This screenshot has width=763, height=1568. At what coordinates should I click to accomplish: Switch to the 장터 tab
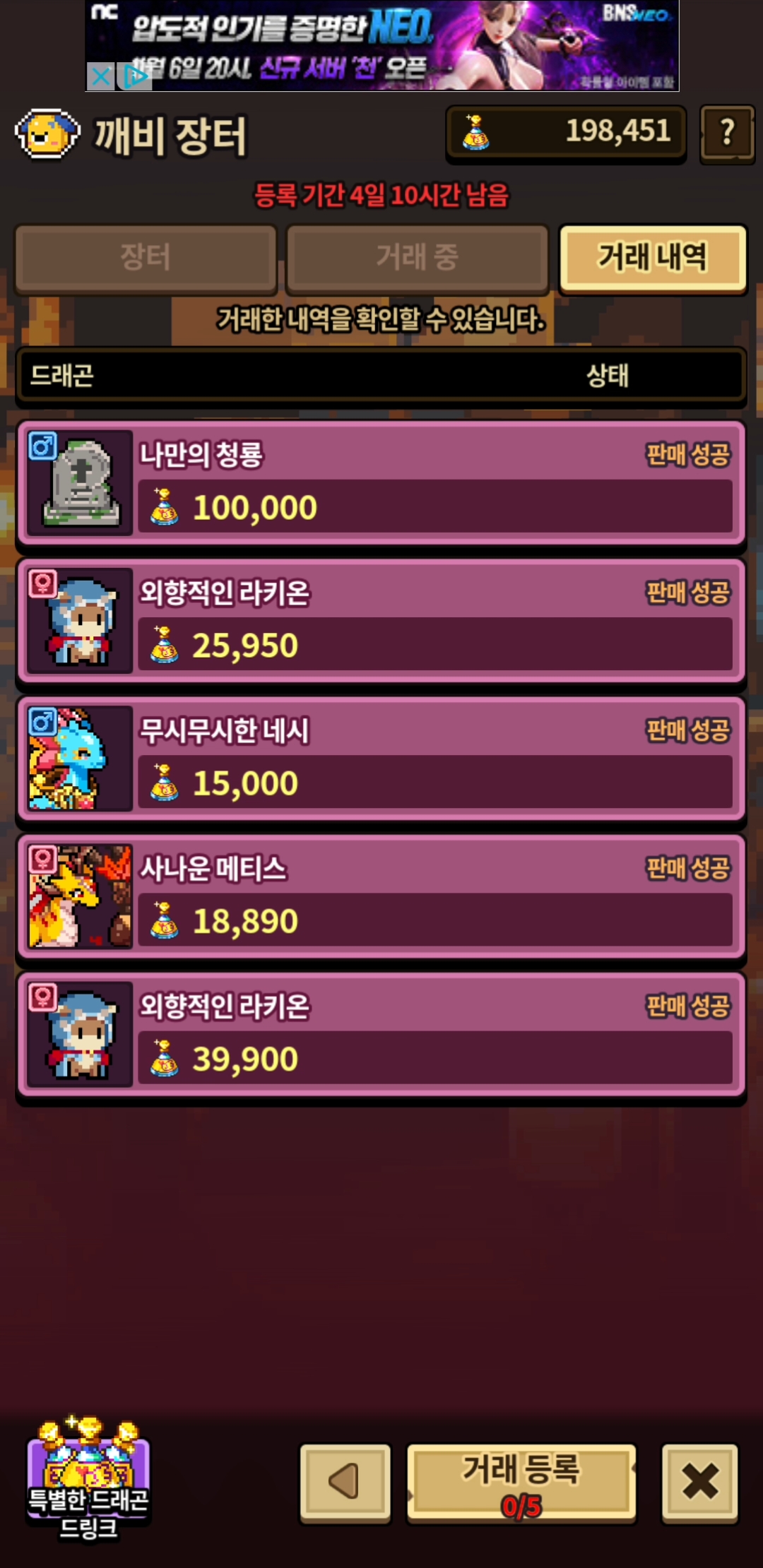pos(146,258)
